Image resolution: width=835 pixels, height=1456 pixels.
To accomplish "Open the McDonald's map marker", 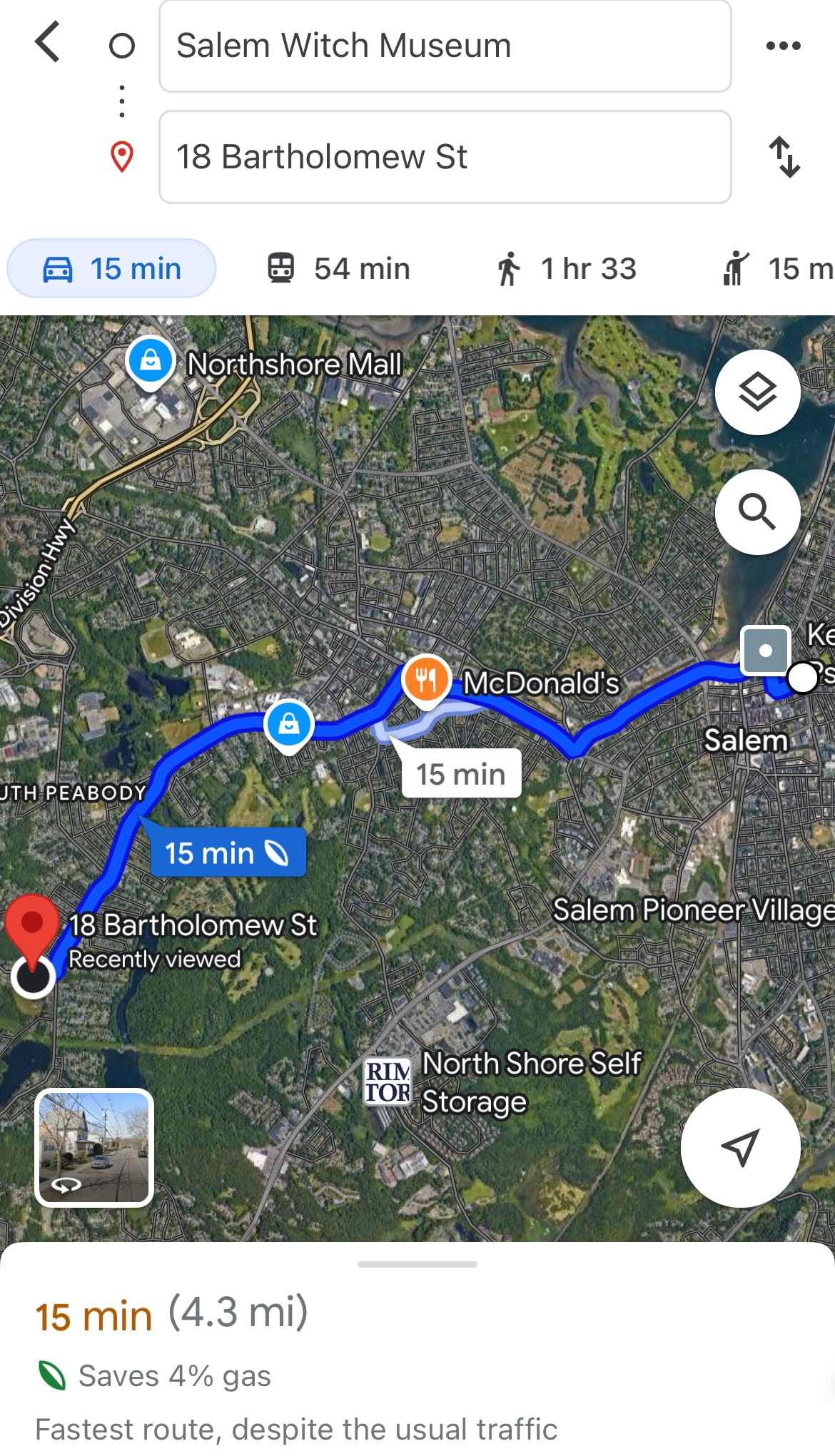I will click(x=426, y=679).
